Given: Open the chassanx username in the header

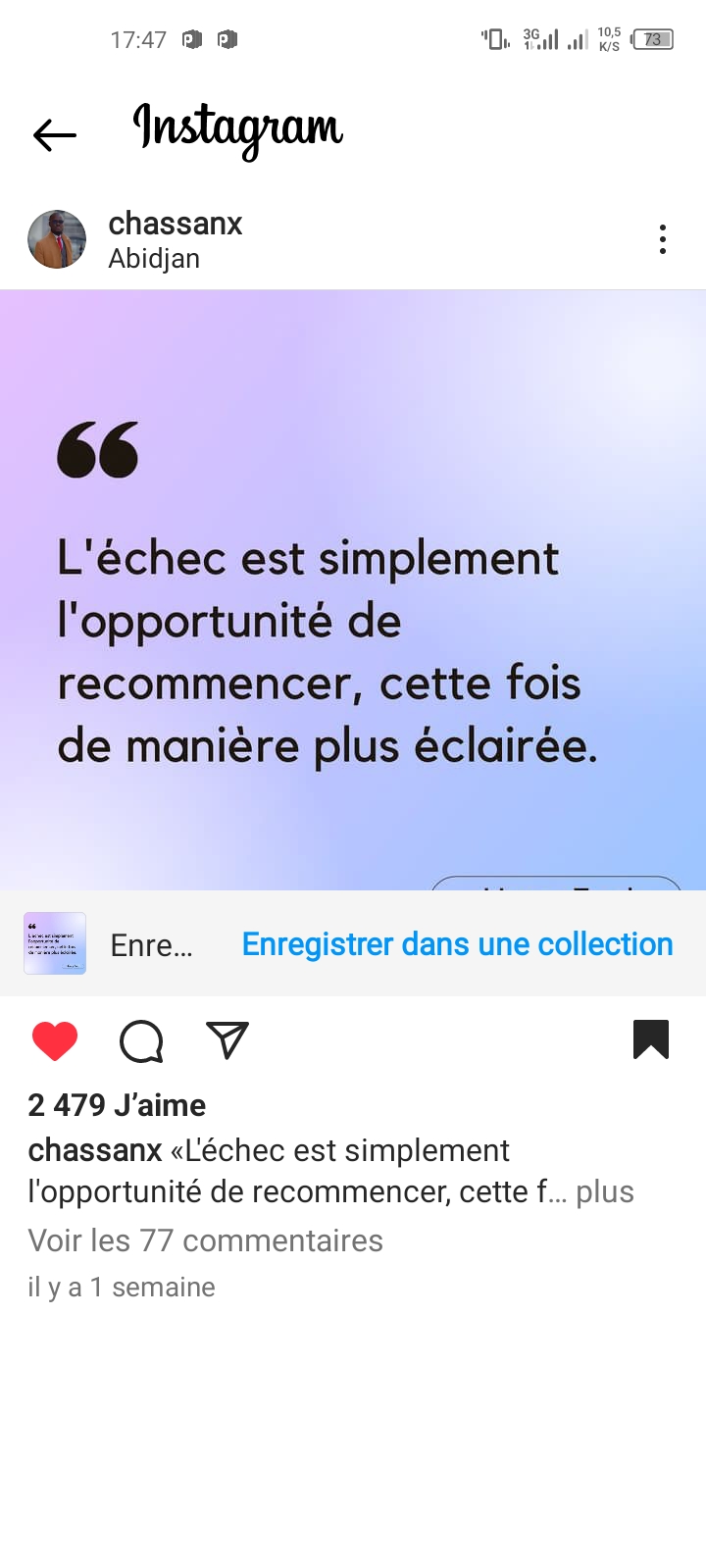Looking at the screenshot, I should [176, 224].
